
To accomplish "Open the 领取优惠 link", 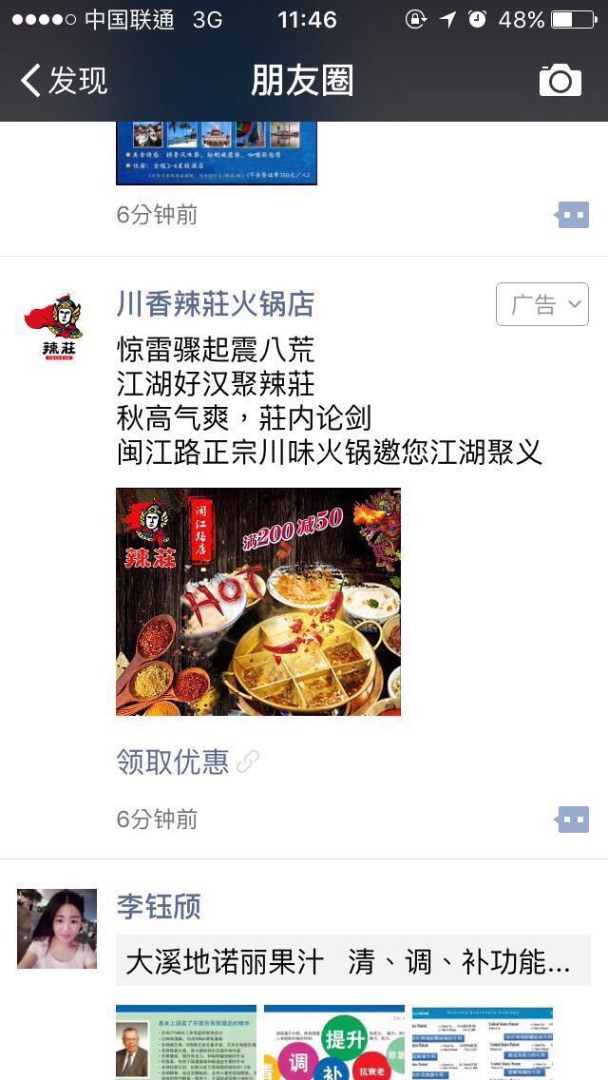I will pyautogui.click(x=173, y=762).
